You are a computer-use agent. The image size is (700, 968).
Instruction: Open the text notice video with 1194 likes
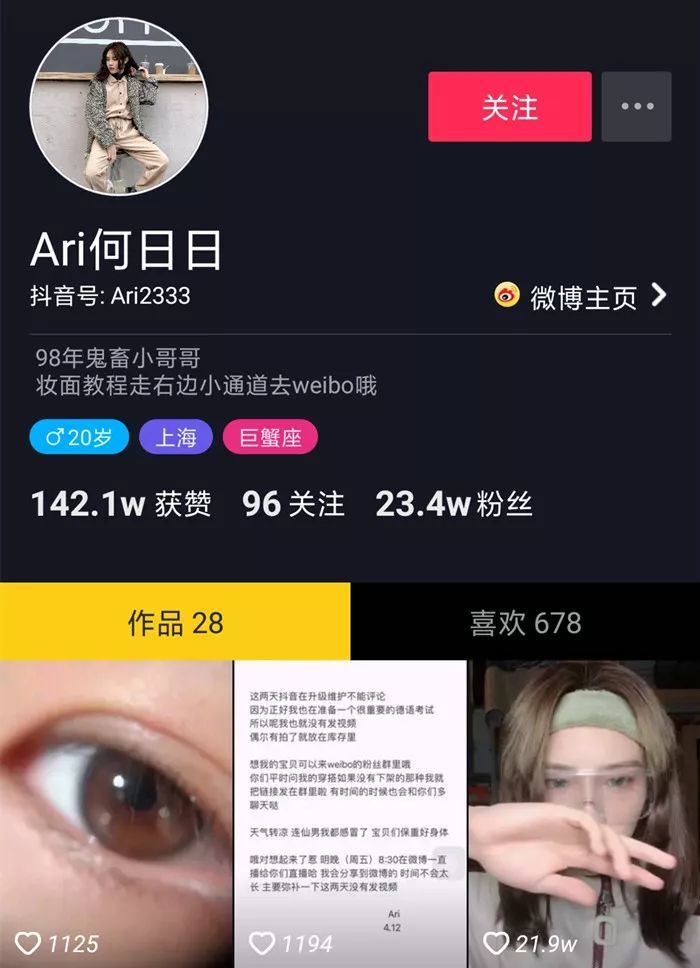point(350,810)
